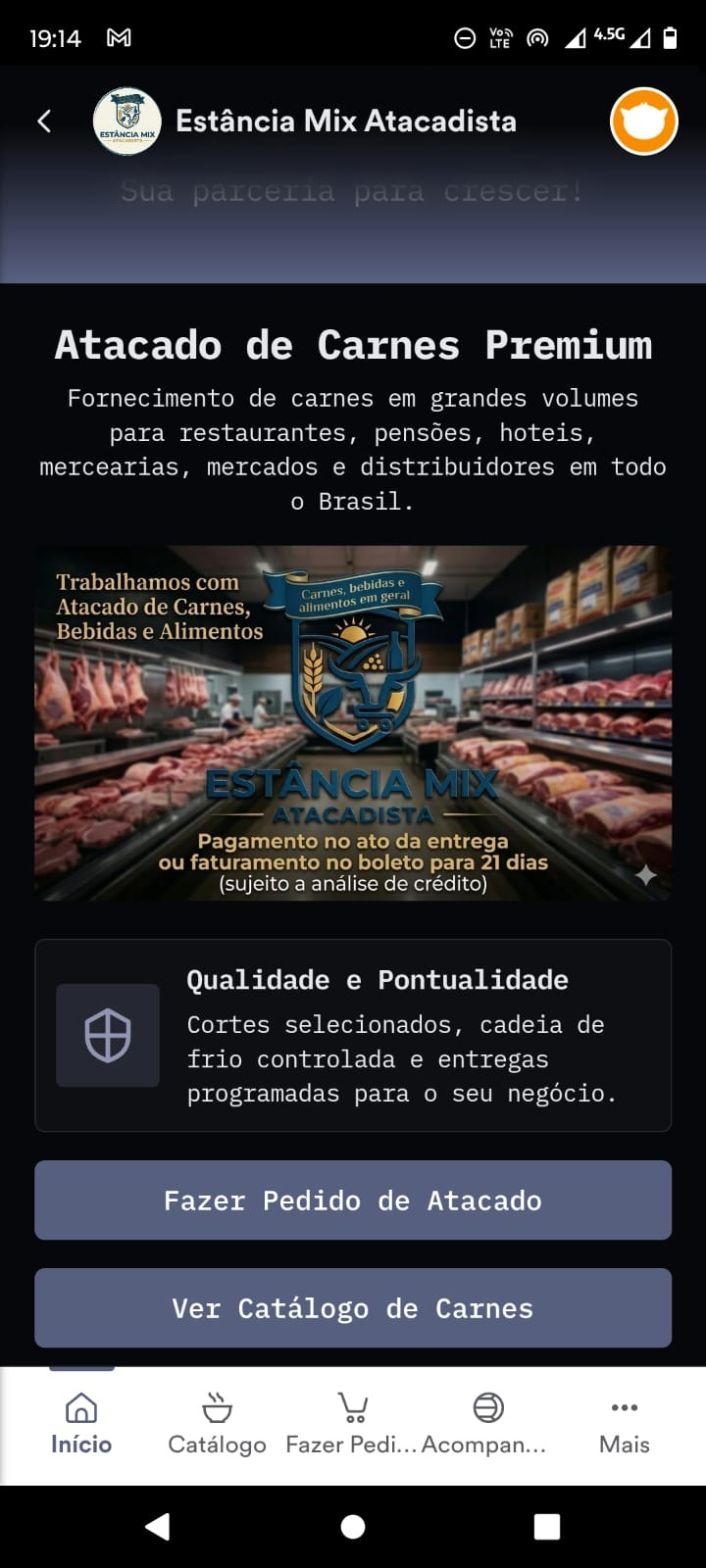Screen dimensions: 706x1568
Task: Switch to the Catálogo tab
Action: point(217,1426)
